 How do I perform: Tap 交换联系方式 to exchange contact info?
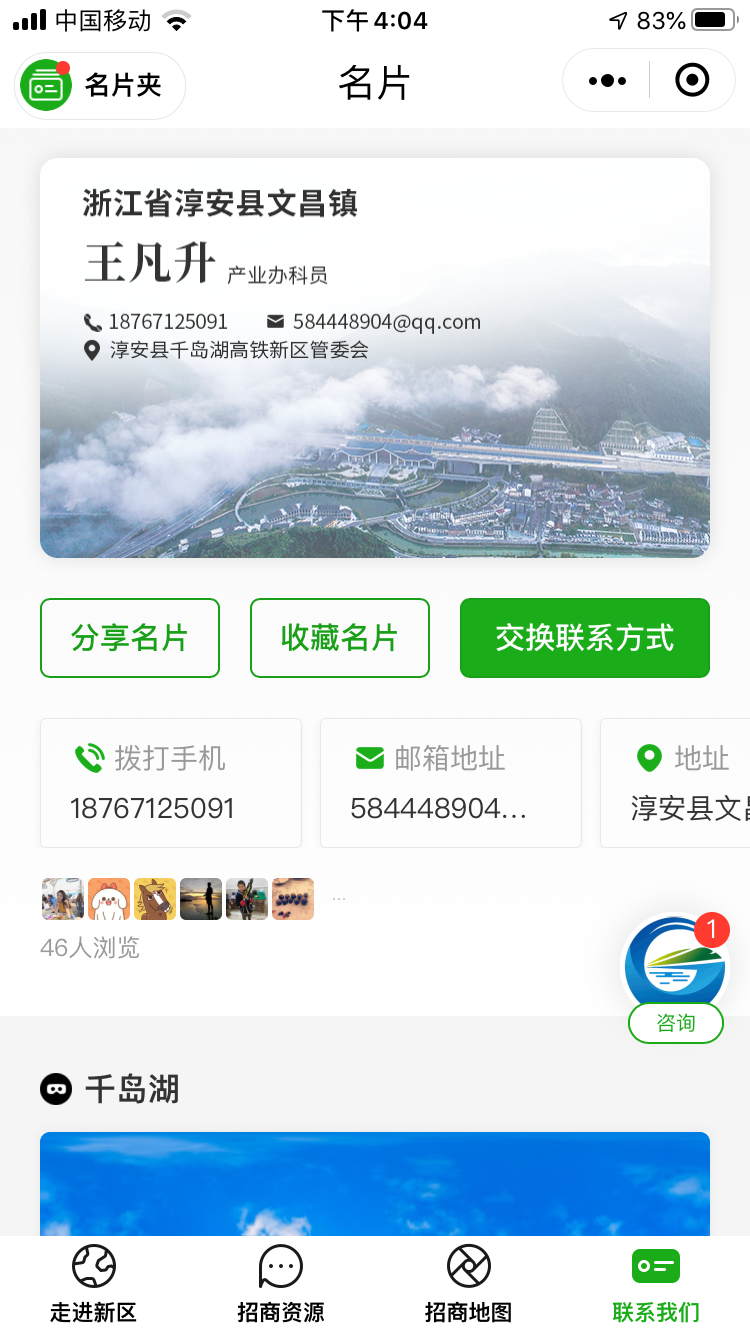click(585, 638)
